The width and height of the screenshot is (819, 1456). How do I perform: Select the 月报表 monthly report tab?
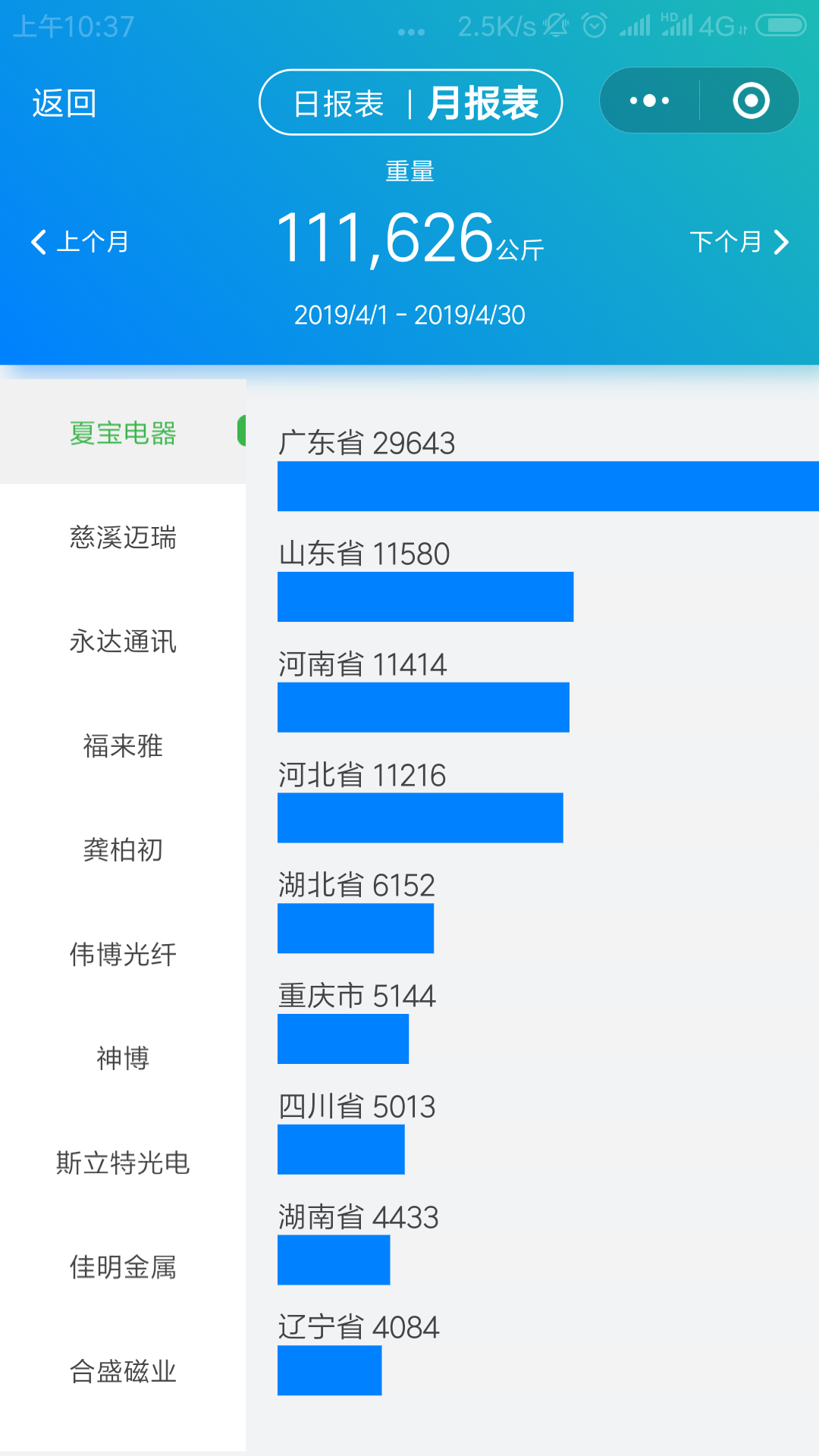(x=483, y=103)
